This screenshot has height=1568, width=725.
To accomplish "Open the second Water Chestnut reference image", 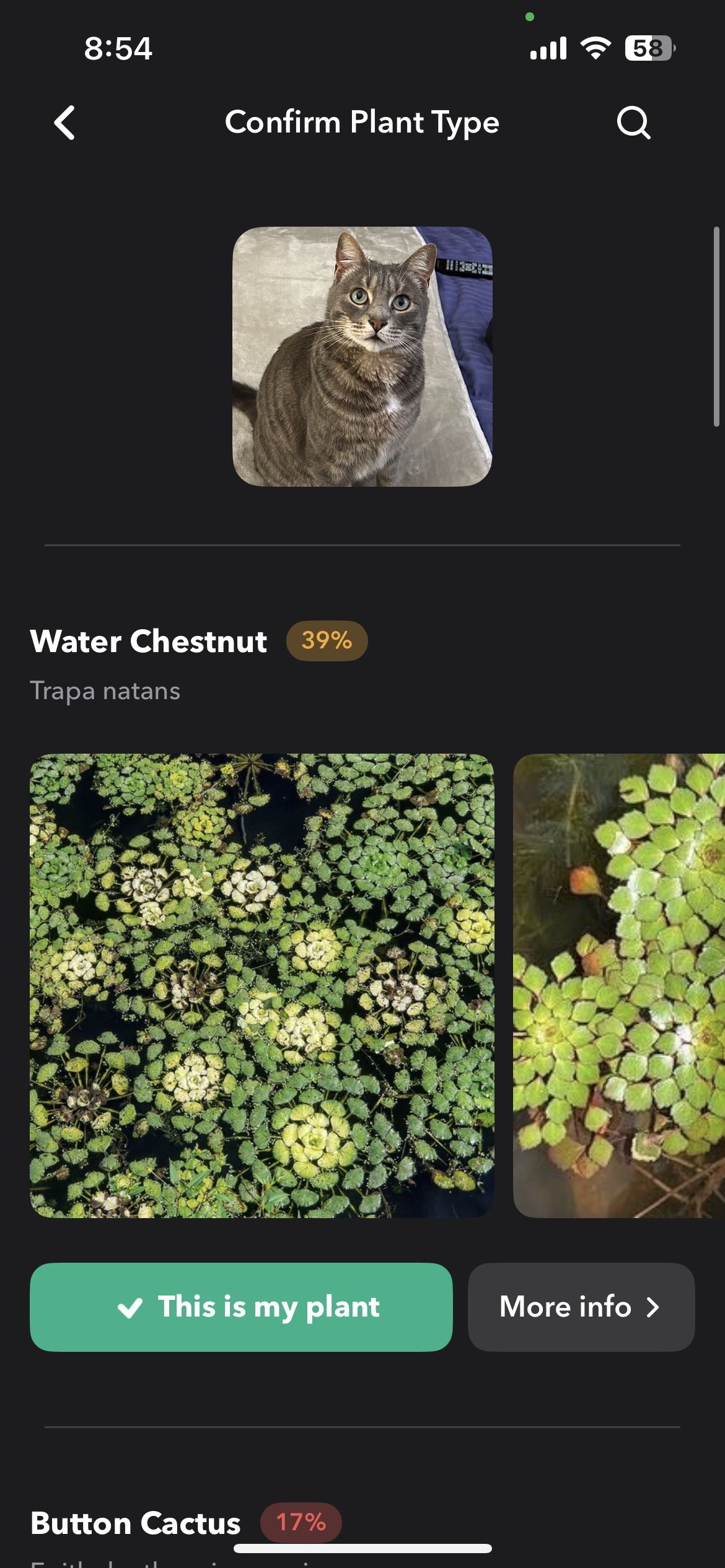I will coord(619,986).
